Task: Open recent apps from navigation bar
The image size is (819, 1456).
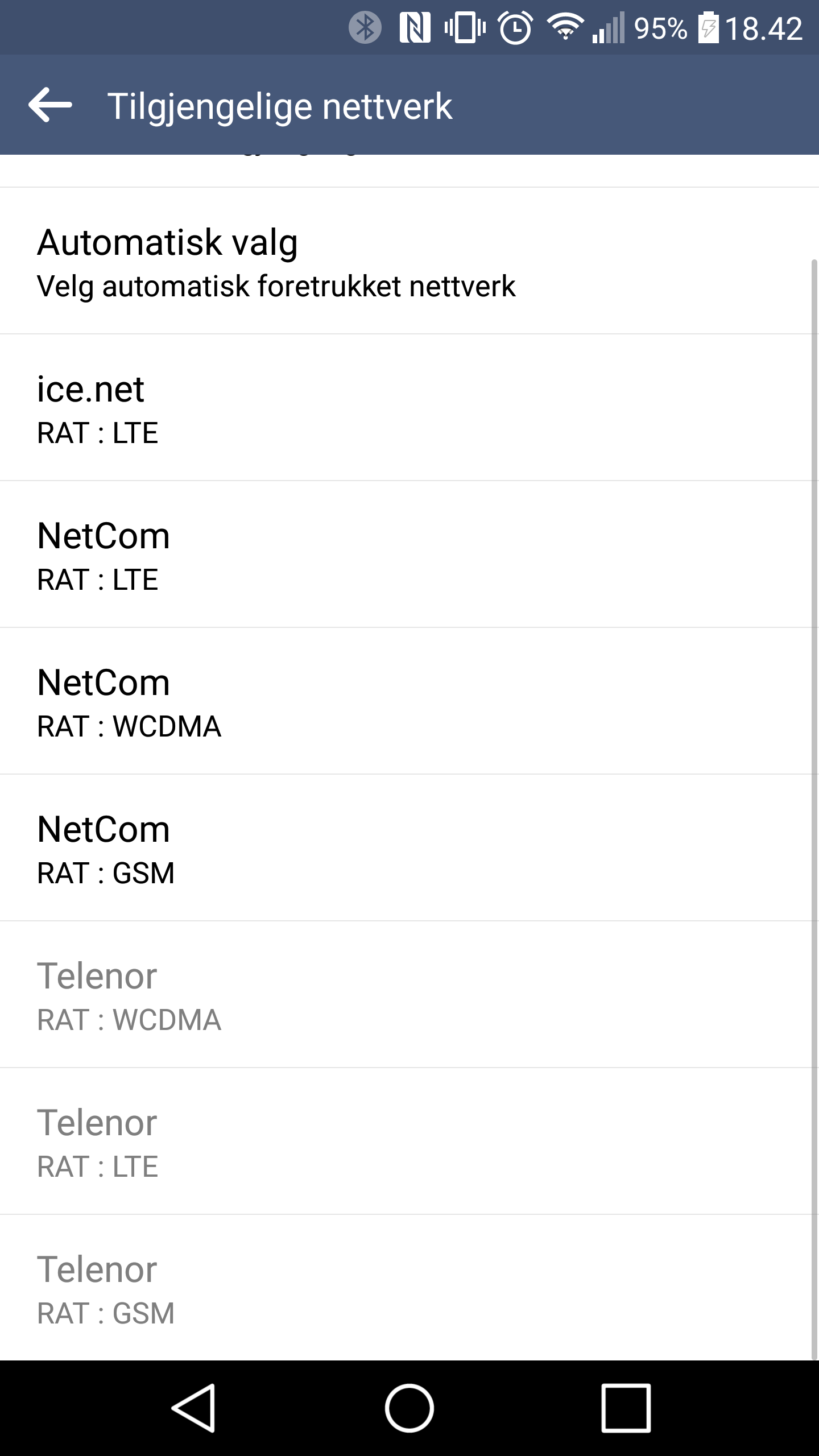Action: click(x=626, y=1408)
